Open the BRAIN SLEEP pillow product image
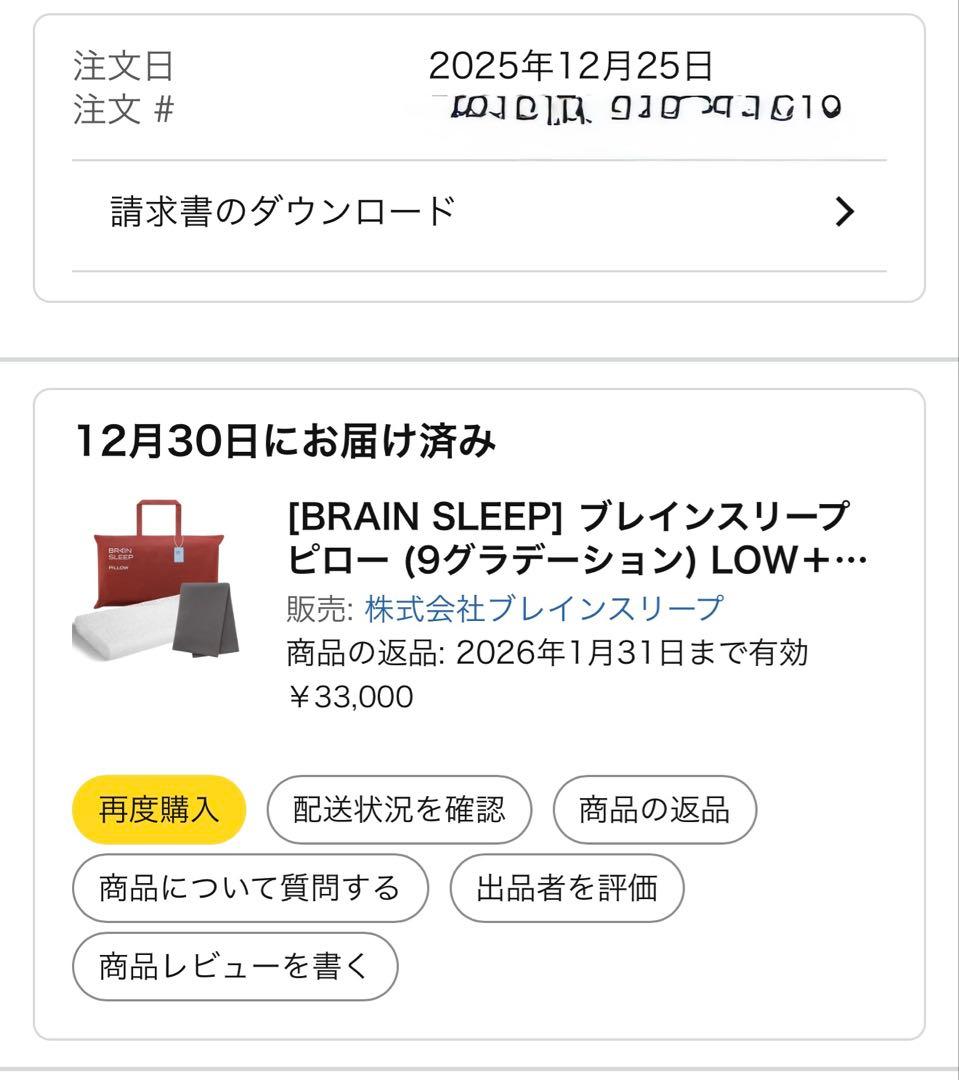 pos(158,582)
